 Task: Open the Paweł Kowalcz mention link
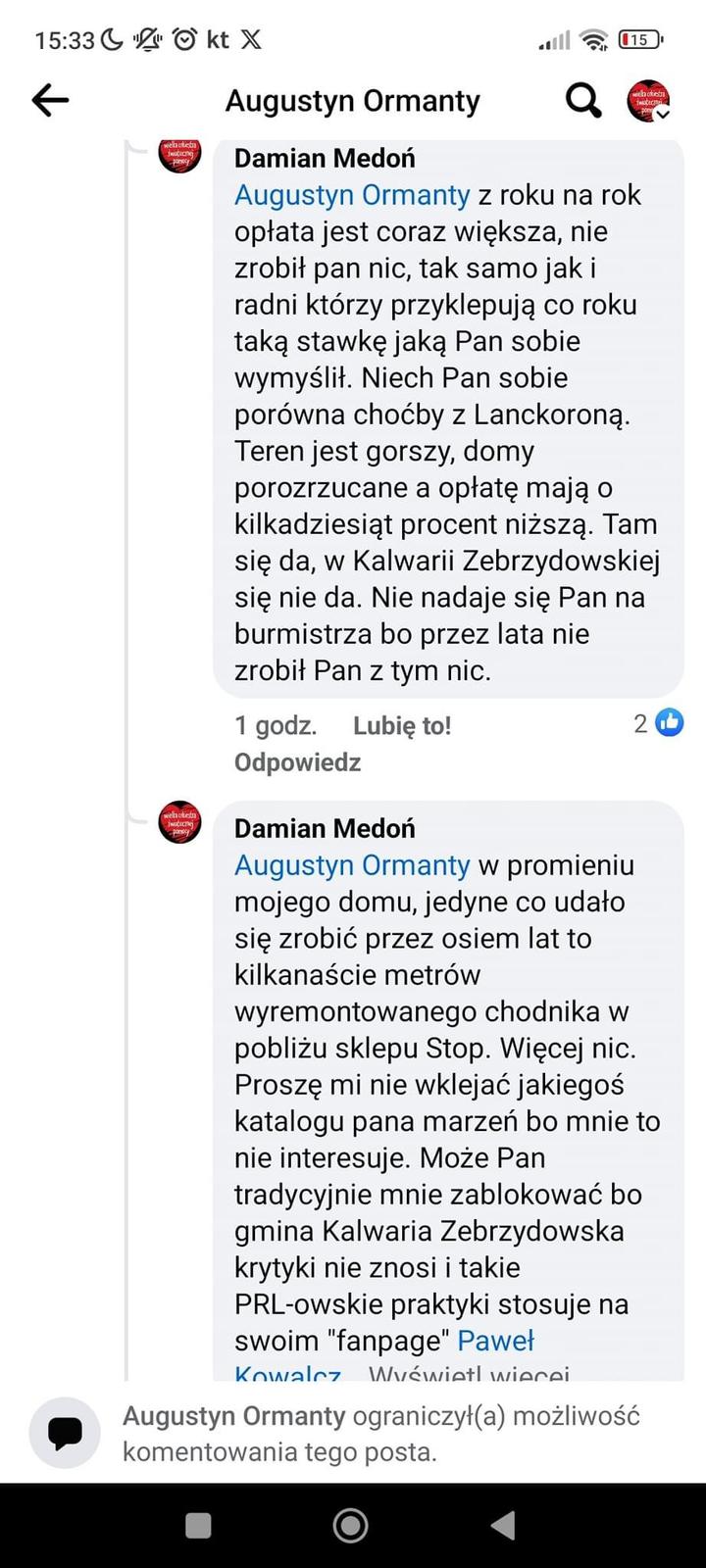click(x=496, y=1341)
